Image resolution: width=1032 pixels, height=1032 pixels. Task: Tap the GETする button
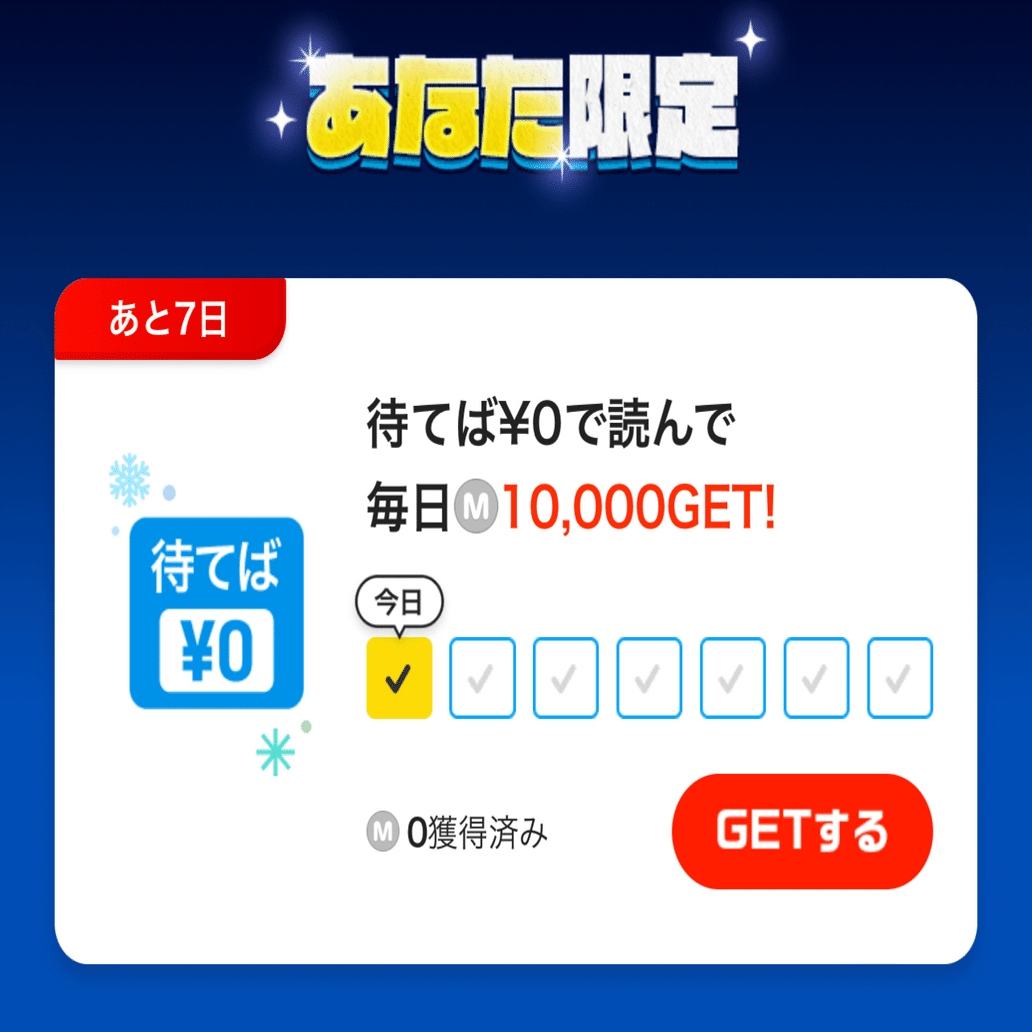pos(802,831)
